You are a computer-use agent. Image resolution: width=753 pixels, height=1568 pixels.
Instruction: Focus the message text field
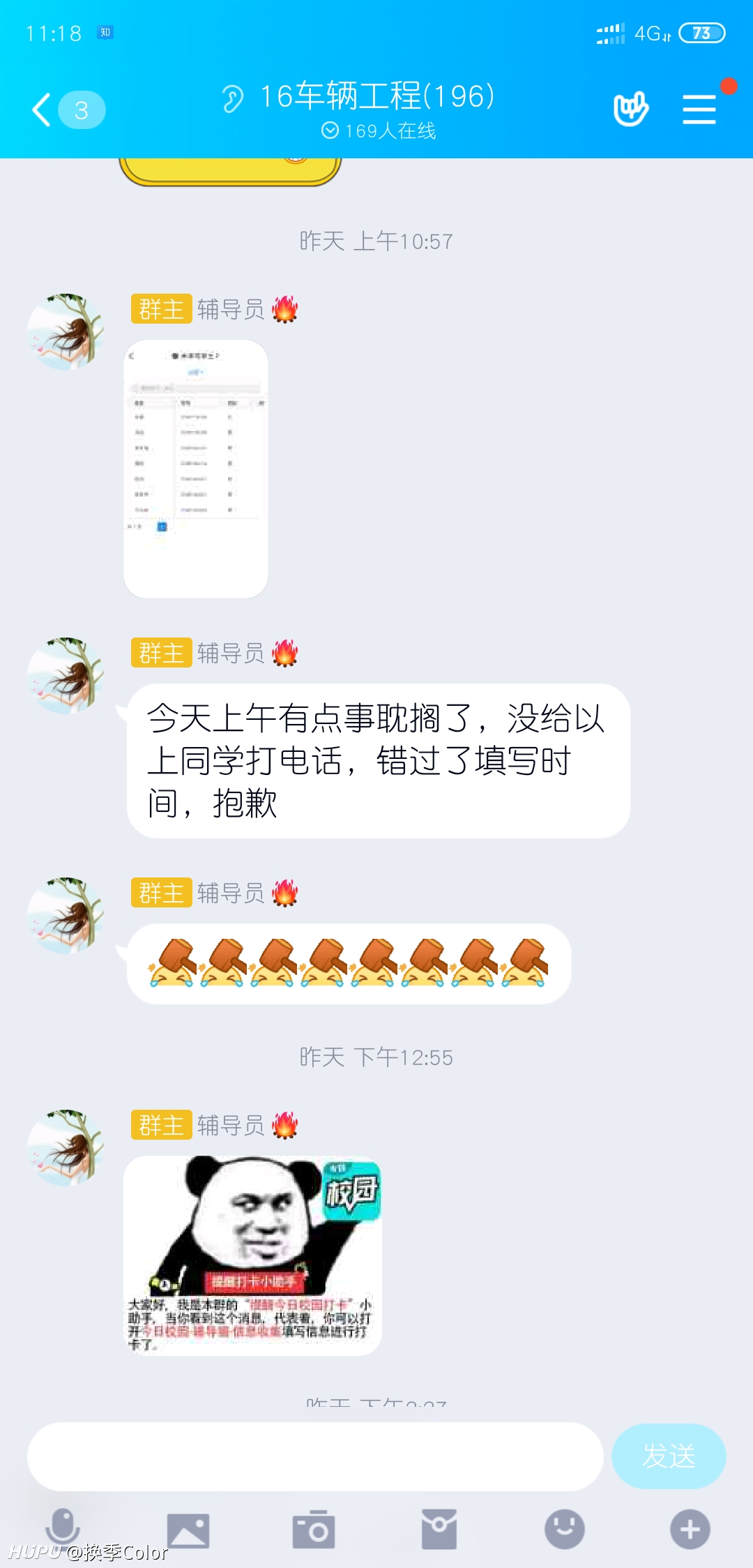(x=315, y=1456)
